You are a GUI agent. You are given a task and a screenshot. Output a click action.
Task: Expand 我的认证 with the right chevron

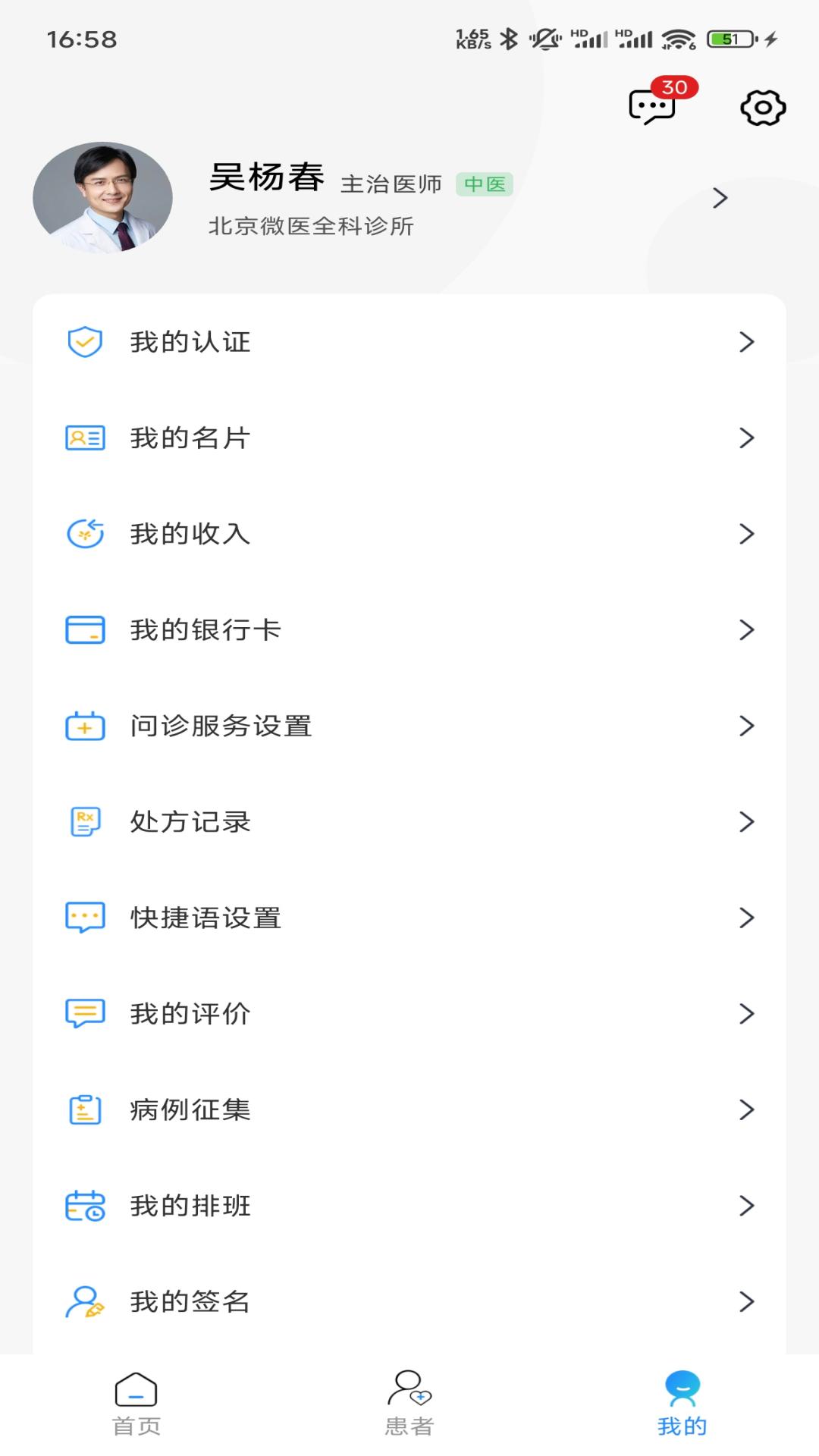[x=746, y=342]
